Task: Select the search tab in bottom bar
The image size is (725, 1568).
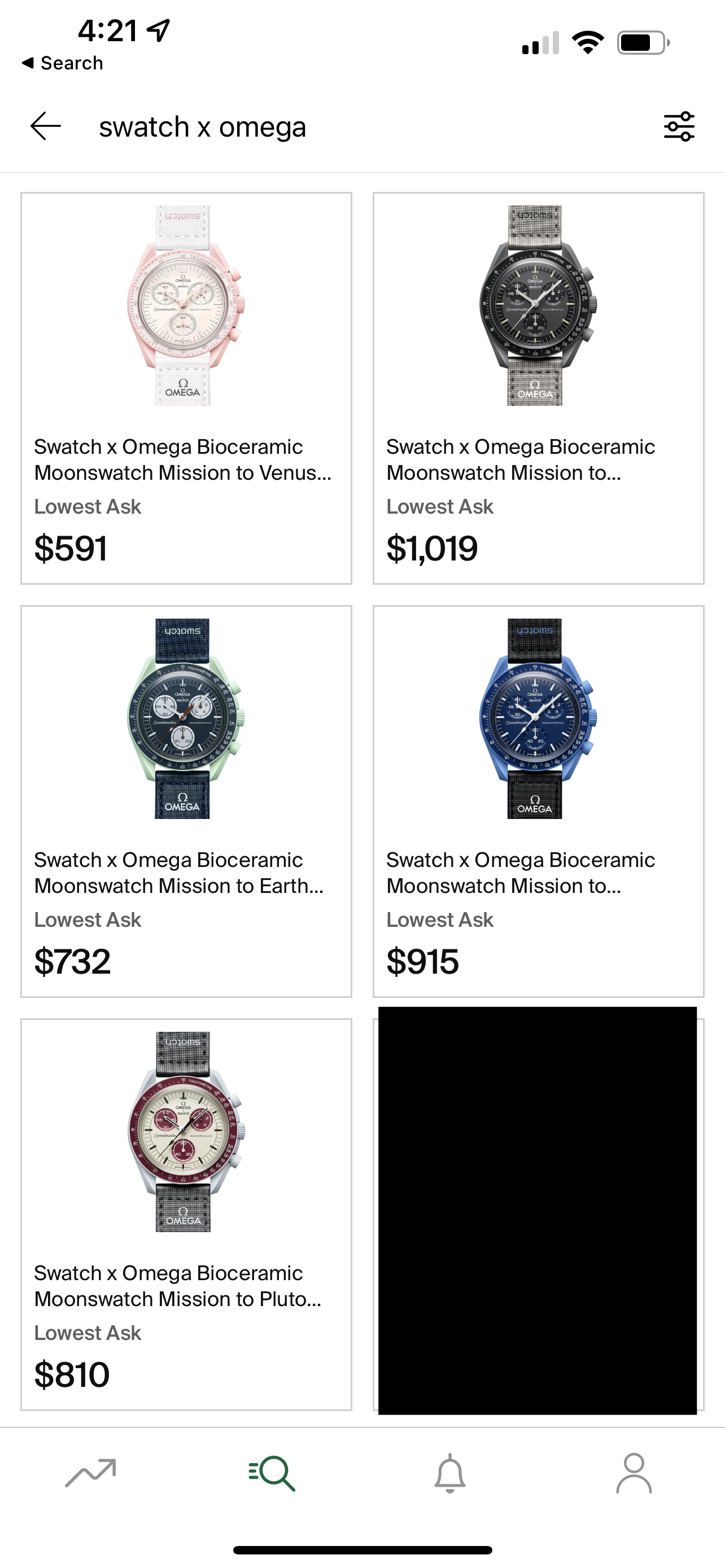Action: click(x=272, y=1473)
